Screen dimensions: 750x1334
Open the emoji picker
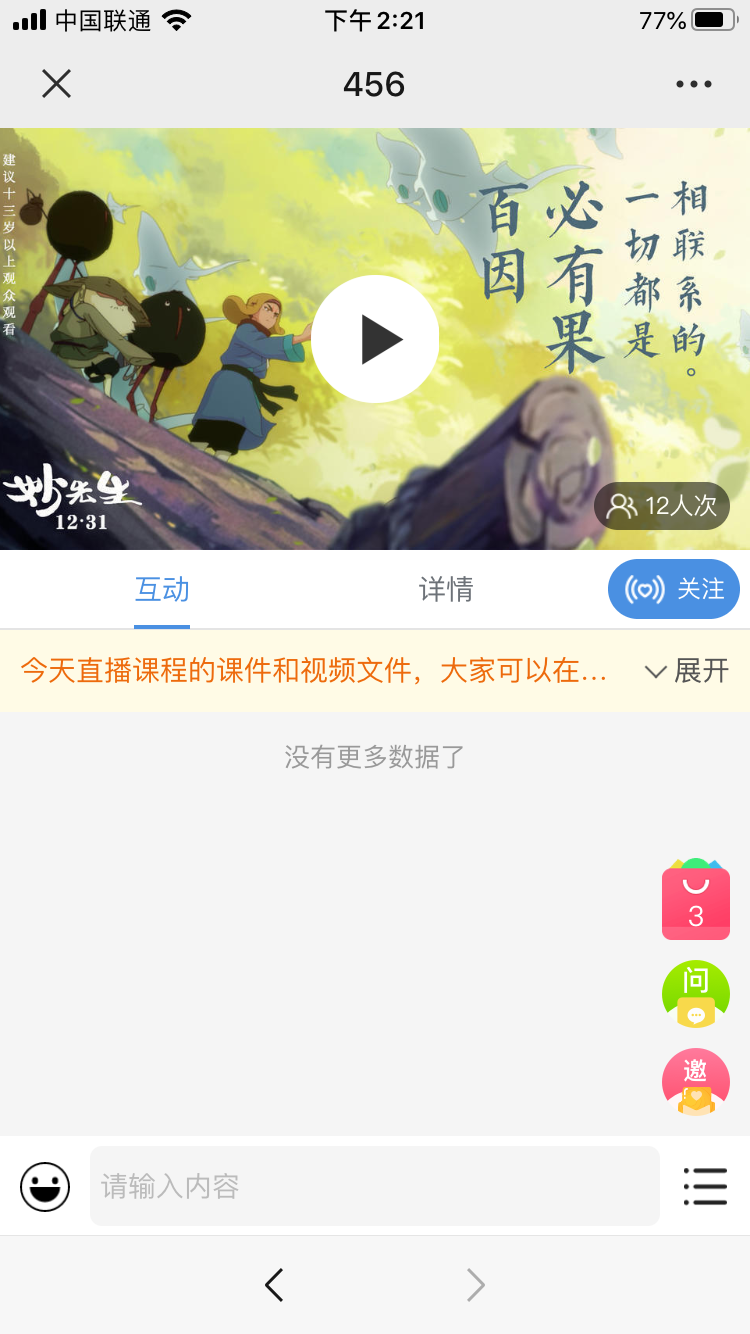(45, 1187)
